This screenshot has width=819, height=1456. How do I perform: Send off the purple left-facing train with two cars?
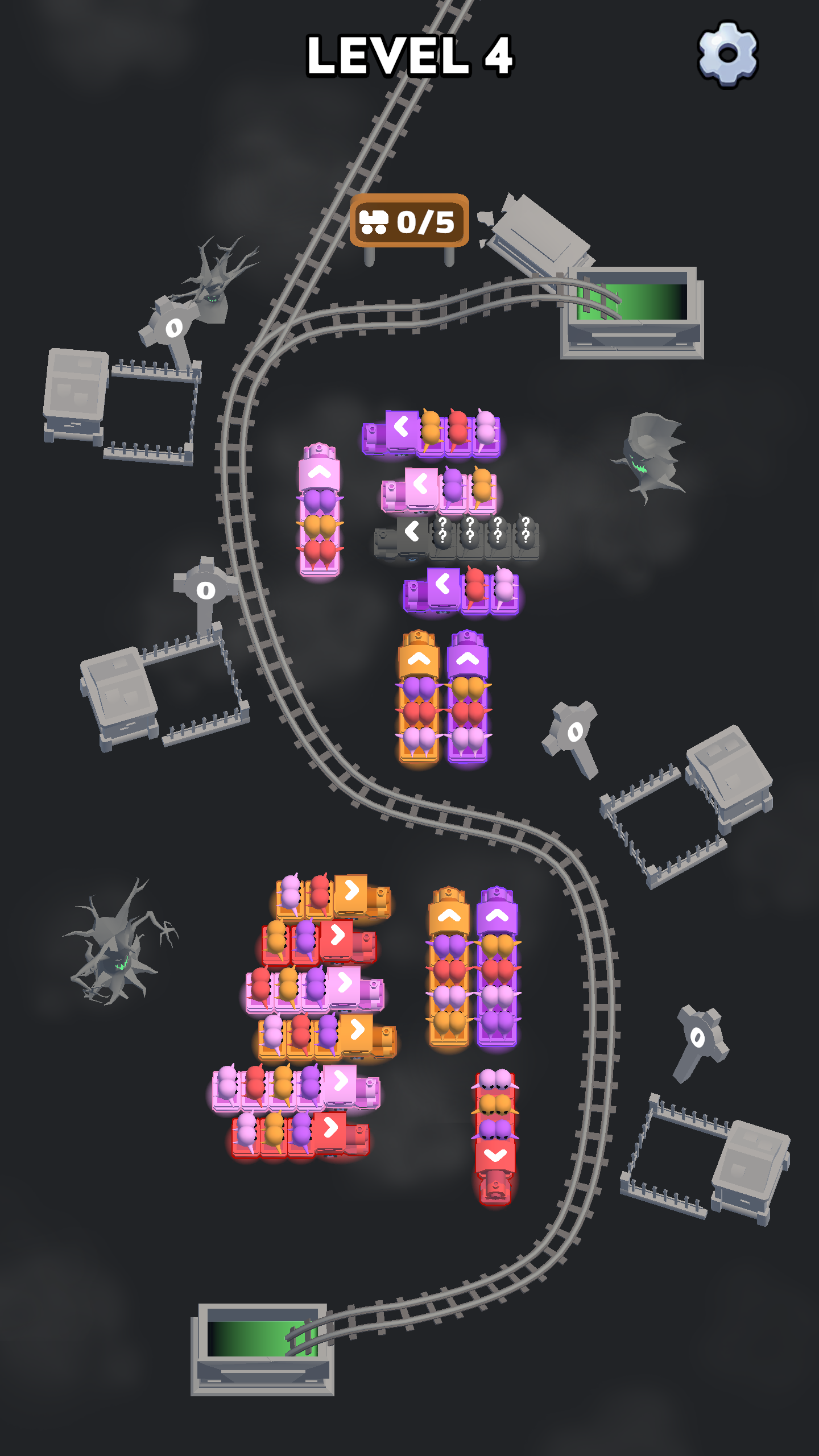(x=442, y=585)
